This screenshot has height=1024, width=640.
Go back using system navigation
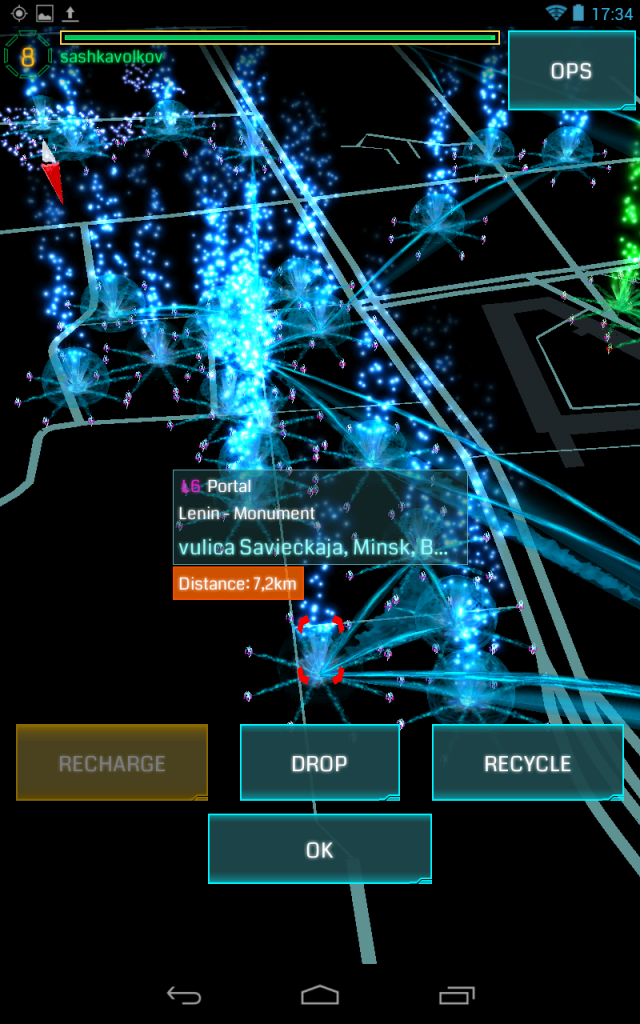point(184,995)
